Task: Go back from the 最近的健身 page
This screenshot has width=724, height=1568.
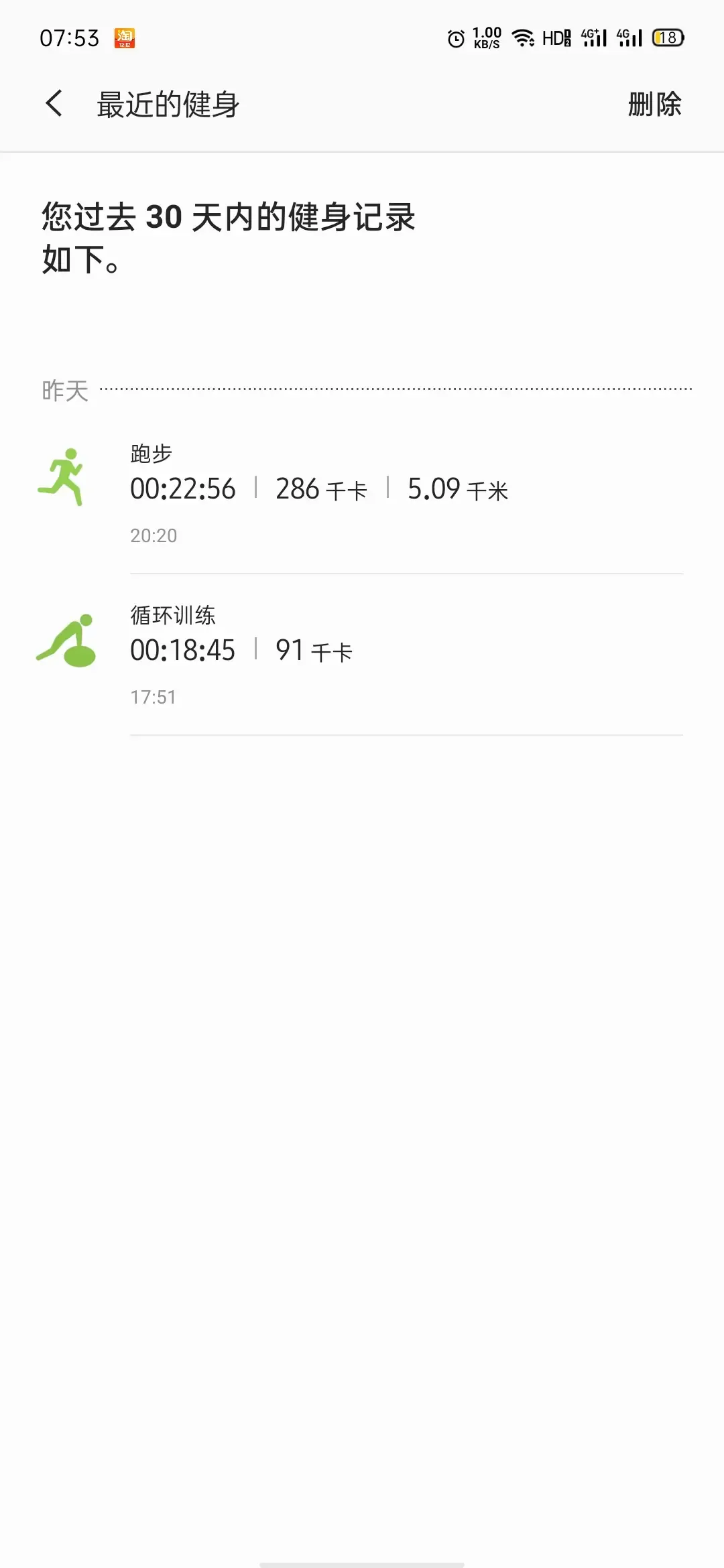Action: tap(54, 104)
